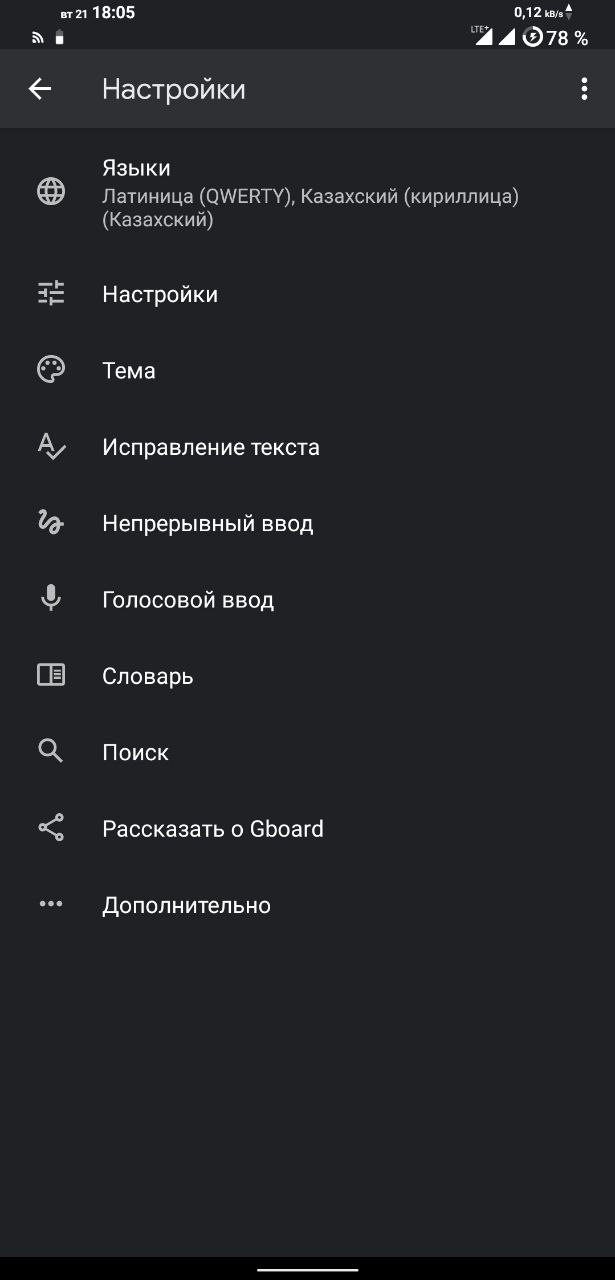This screenshot has height=1280, width=615.
Task: Open the Языки row
Action: click(307, 192)
